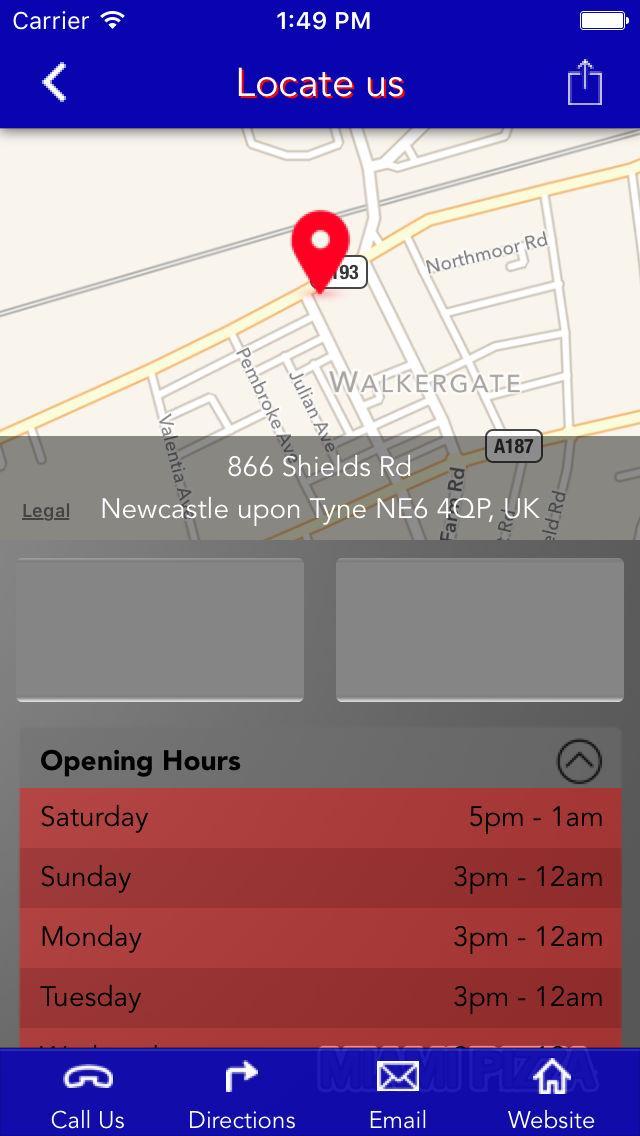Open the Email option
640x1136 pixels.
coord(397,1094)
